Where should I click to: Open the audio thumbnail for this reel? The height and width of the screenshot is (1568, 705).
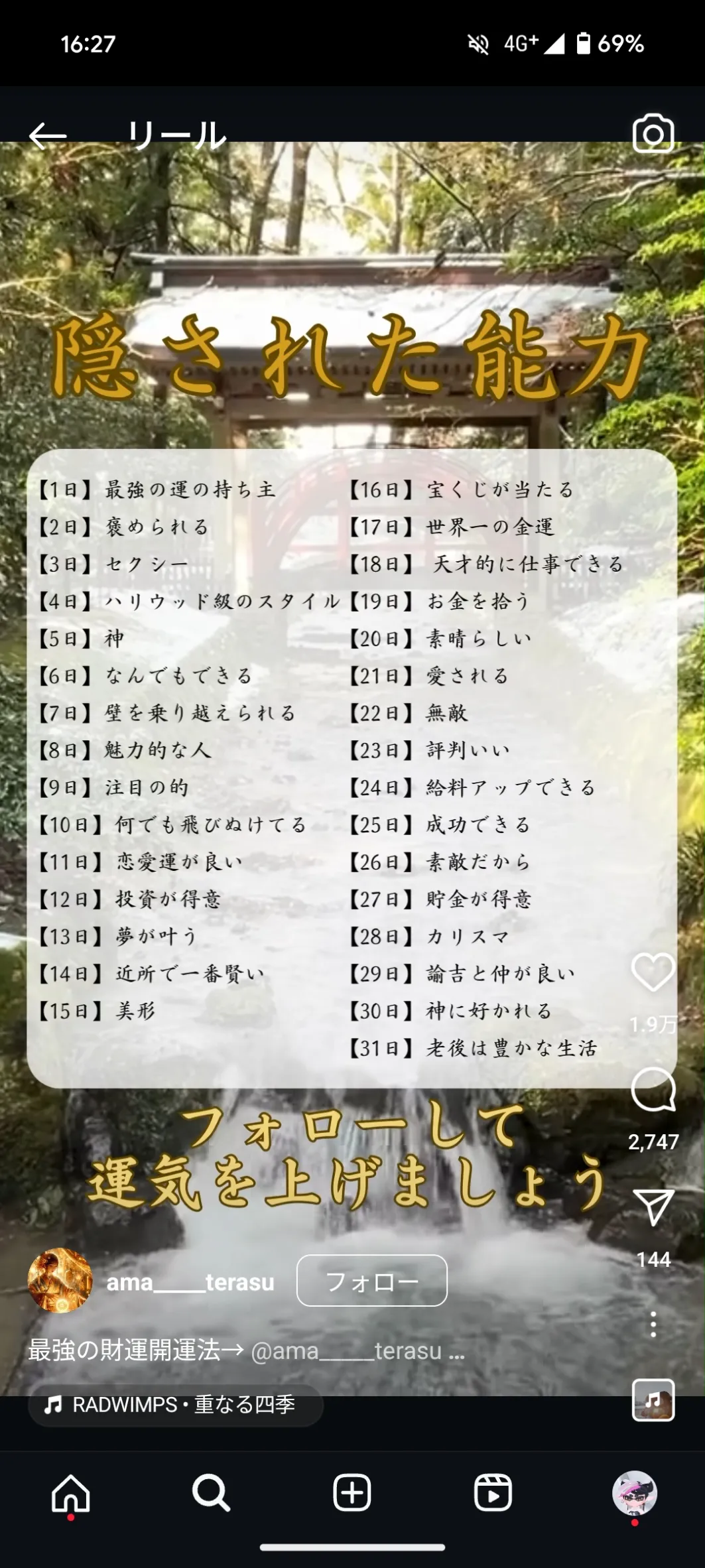[653, 1400]
